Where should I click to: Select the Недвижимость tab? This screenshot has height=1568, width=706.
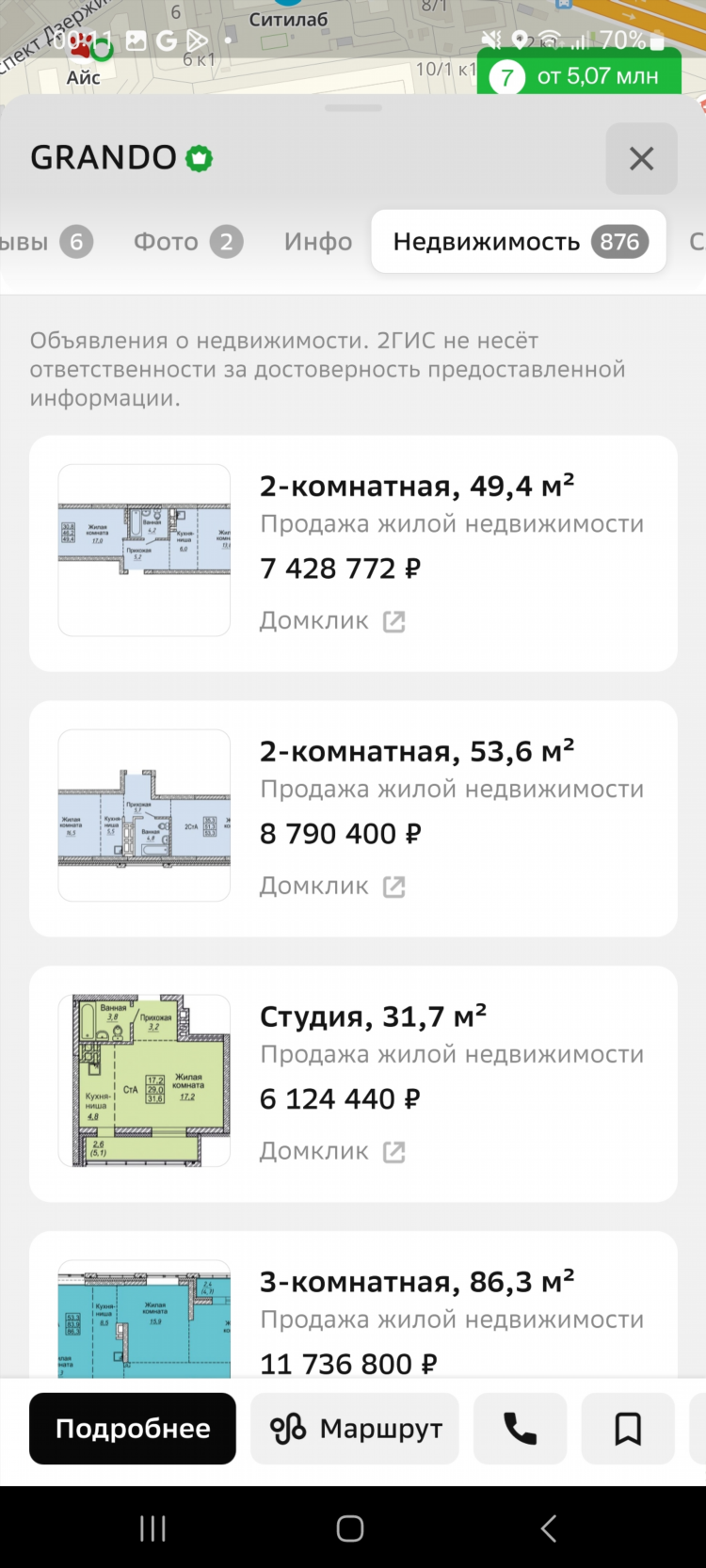click(x=519, y=242)
